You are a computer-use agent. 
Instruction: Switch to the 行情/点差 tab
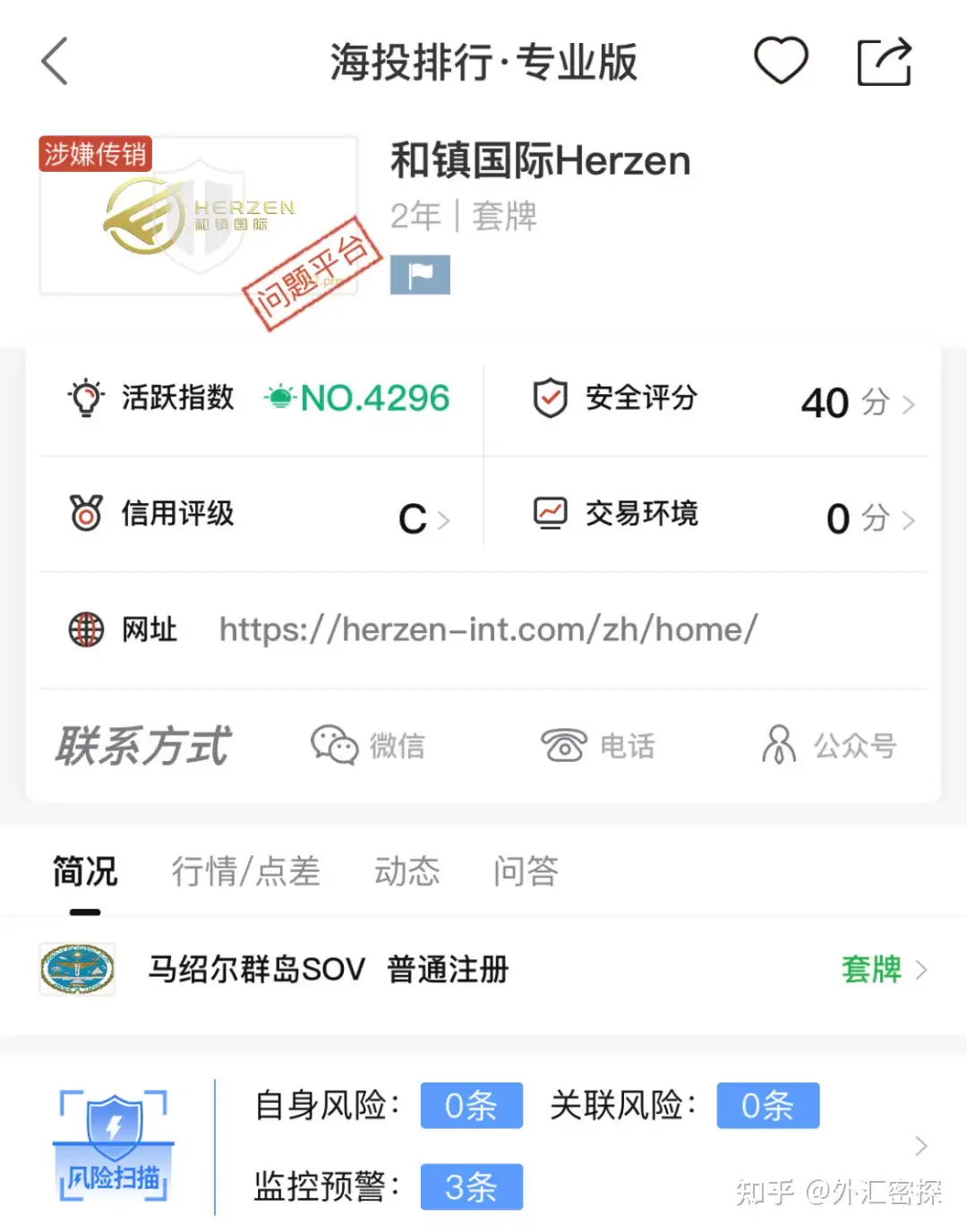(x=245, y=871)
